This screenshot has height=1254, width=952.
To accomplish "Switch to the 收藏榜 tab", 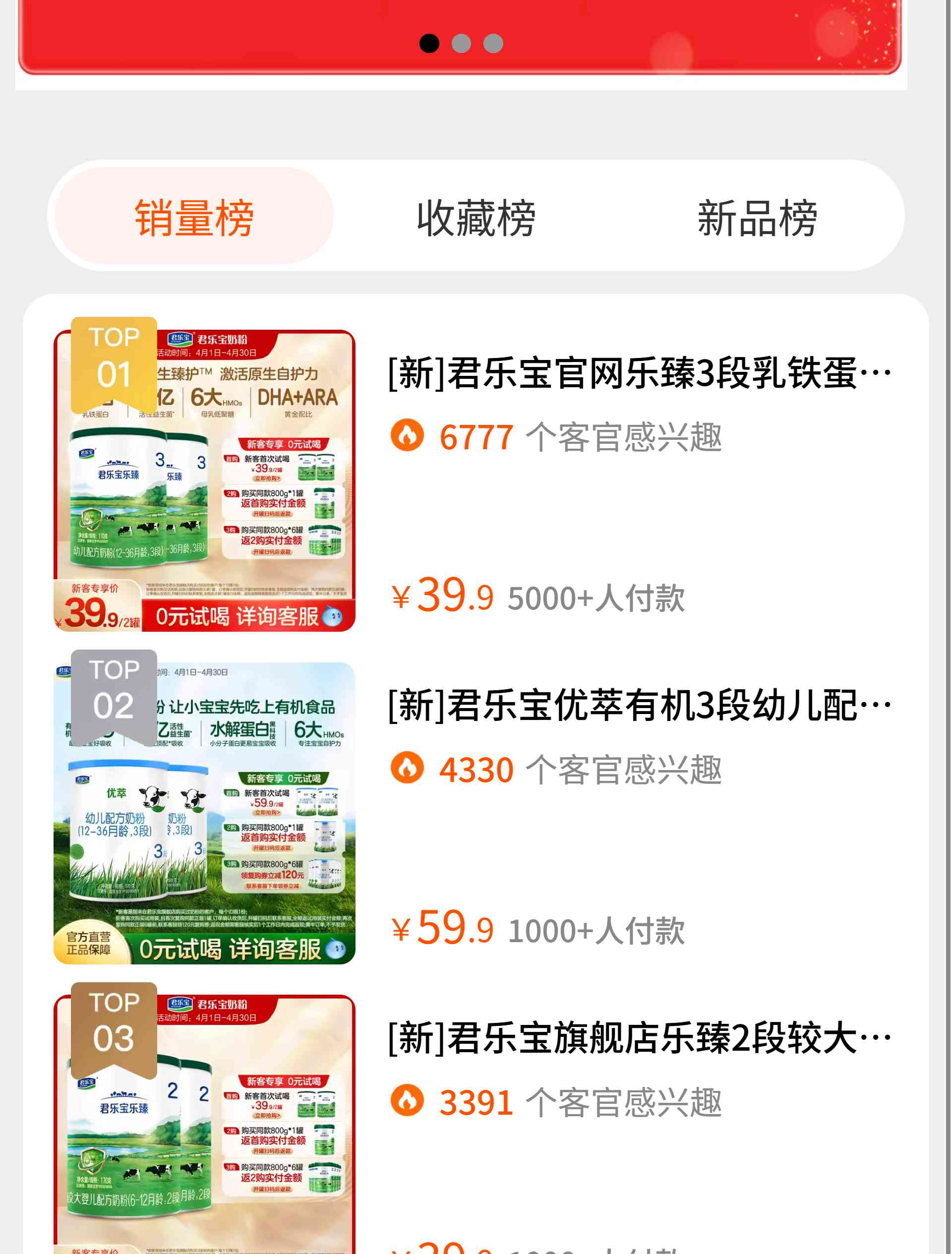I will click(x=476, y=218).
